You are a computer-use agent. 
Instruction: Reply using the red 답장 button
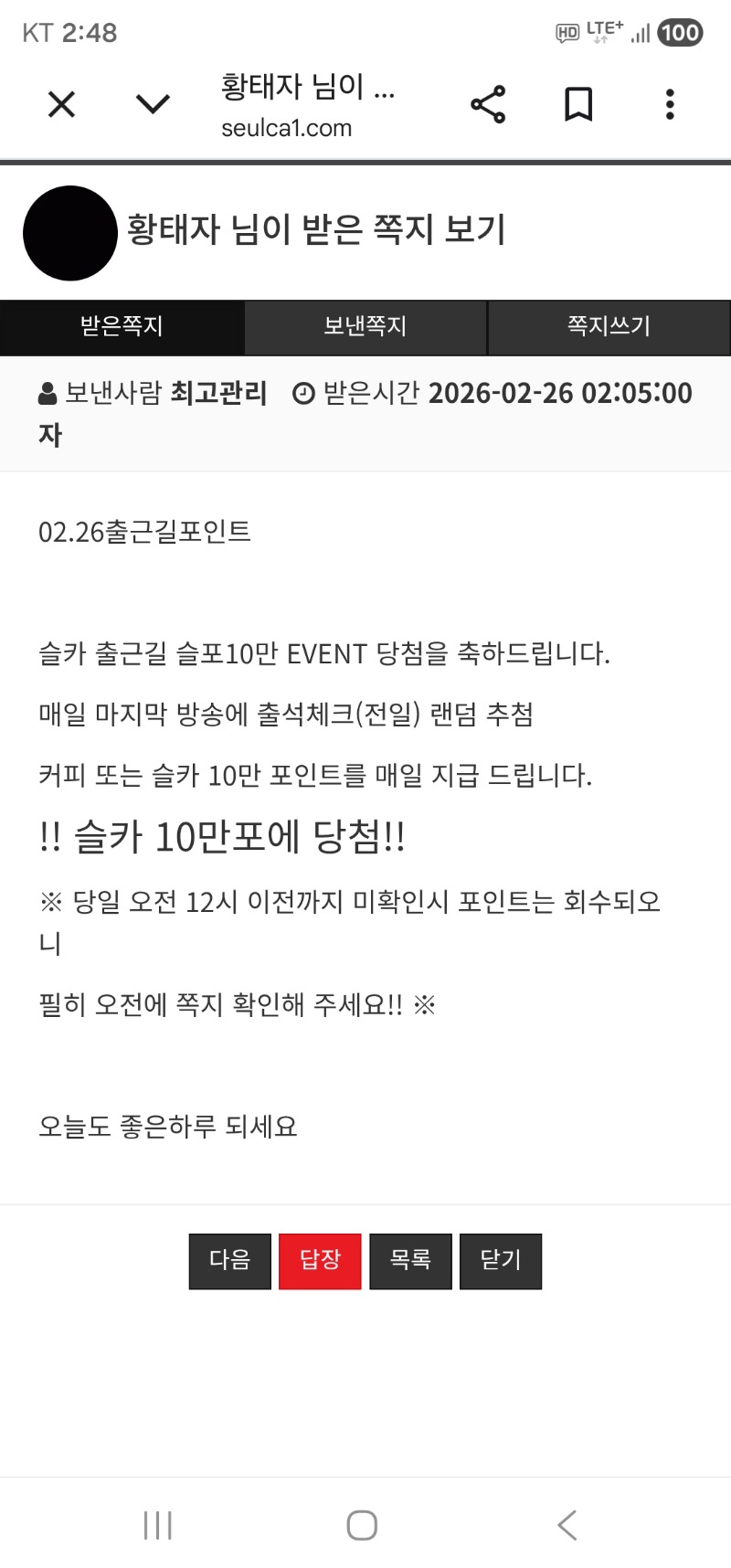(x=320, y=1260)
